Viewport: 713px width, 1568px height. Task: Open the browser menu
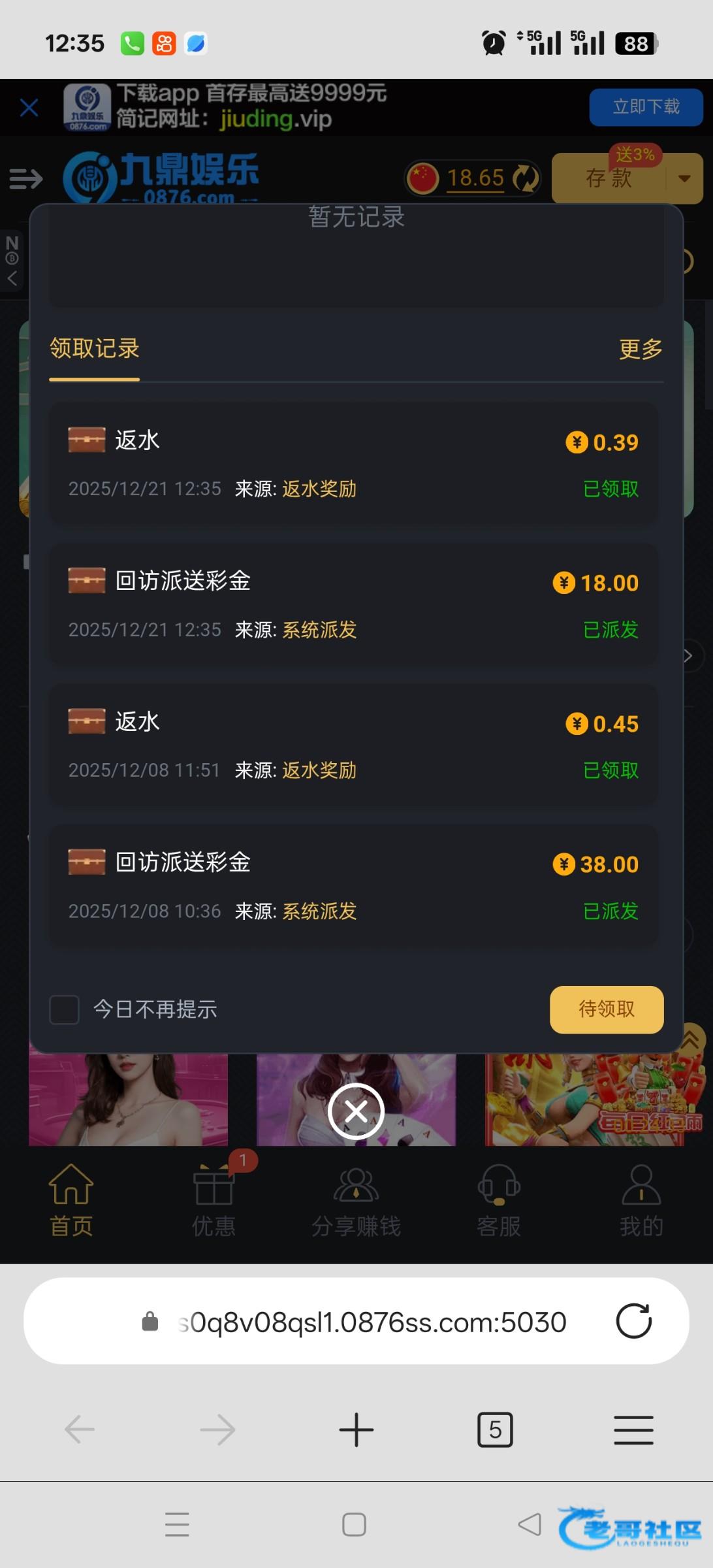point(633,1429)
